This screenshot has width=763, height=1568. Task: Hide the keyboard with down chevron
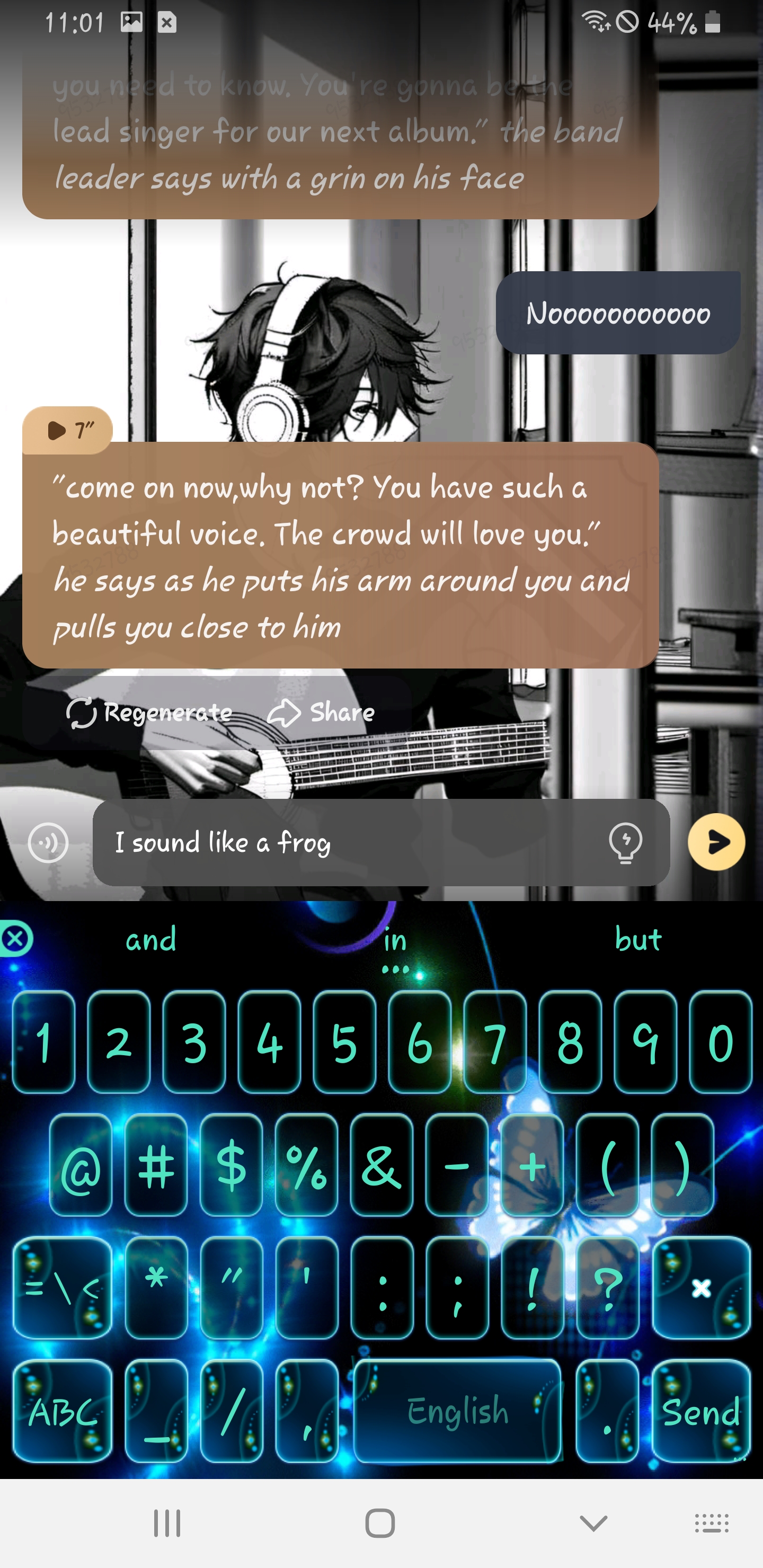(x=593, y=1523)
